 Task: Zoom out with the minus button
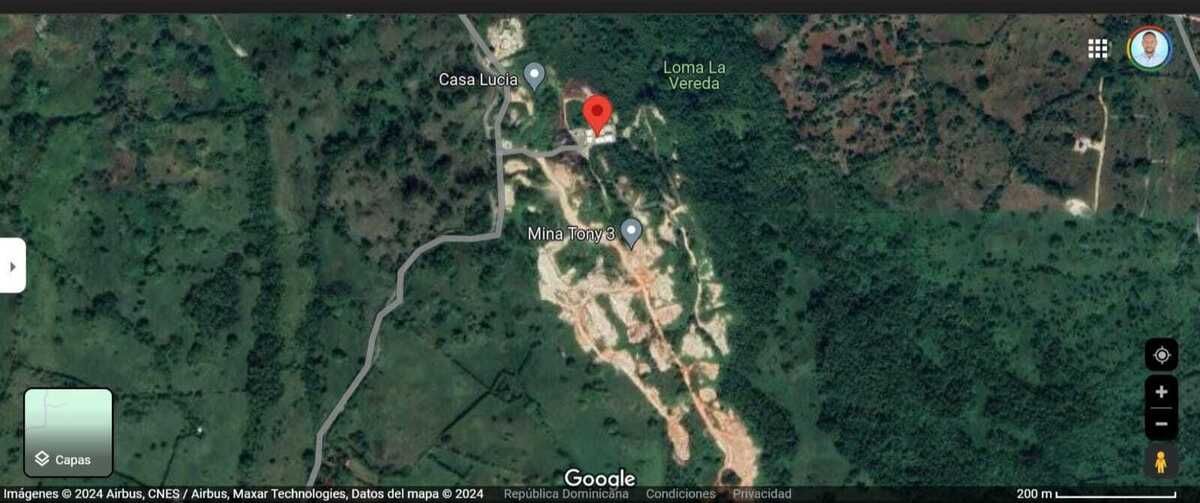(x=1161, y=424)
